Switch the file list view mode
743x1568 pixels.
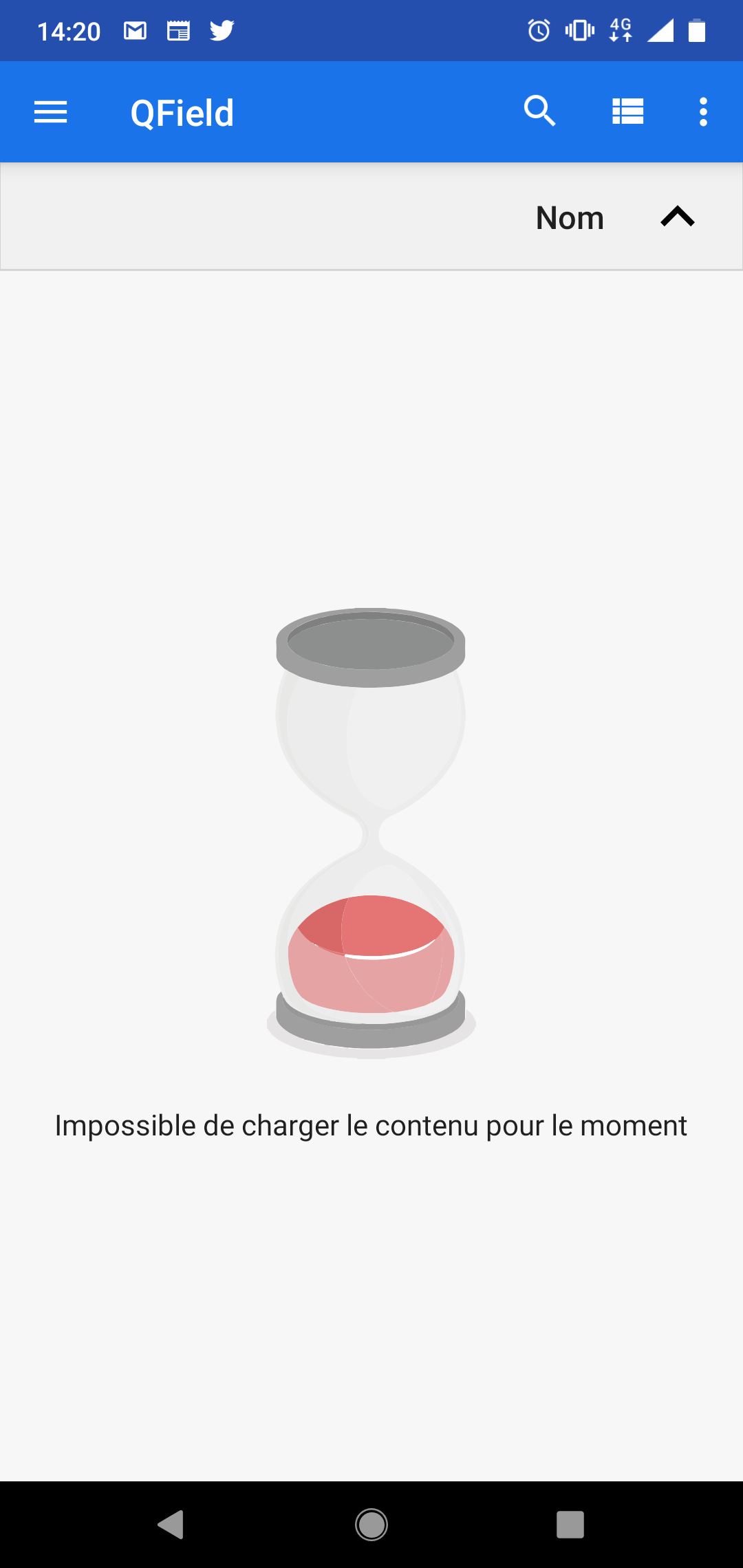627,111
